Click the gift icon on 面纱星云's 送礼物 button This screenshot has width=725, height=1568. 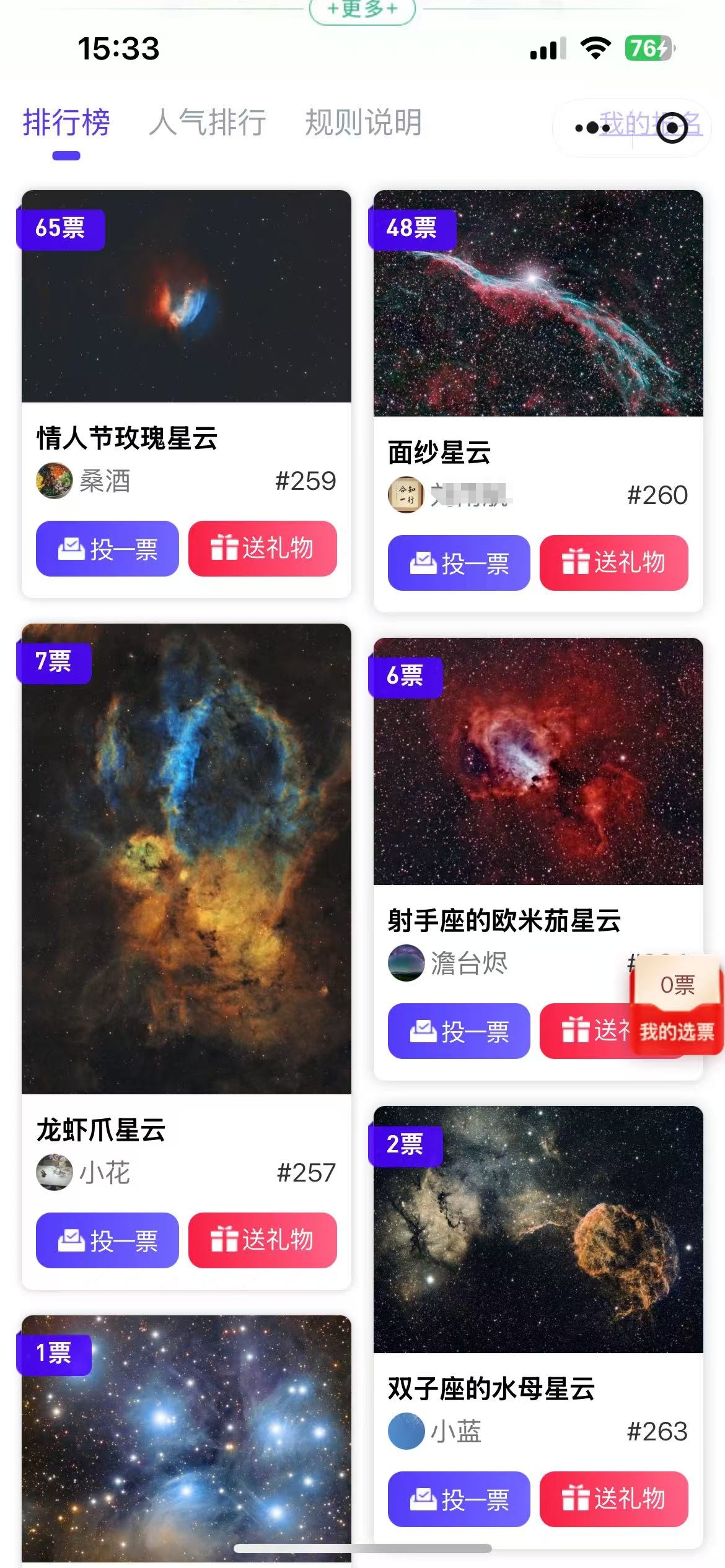point(577,564)
